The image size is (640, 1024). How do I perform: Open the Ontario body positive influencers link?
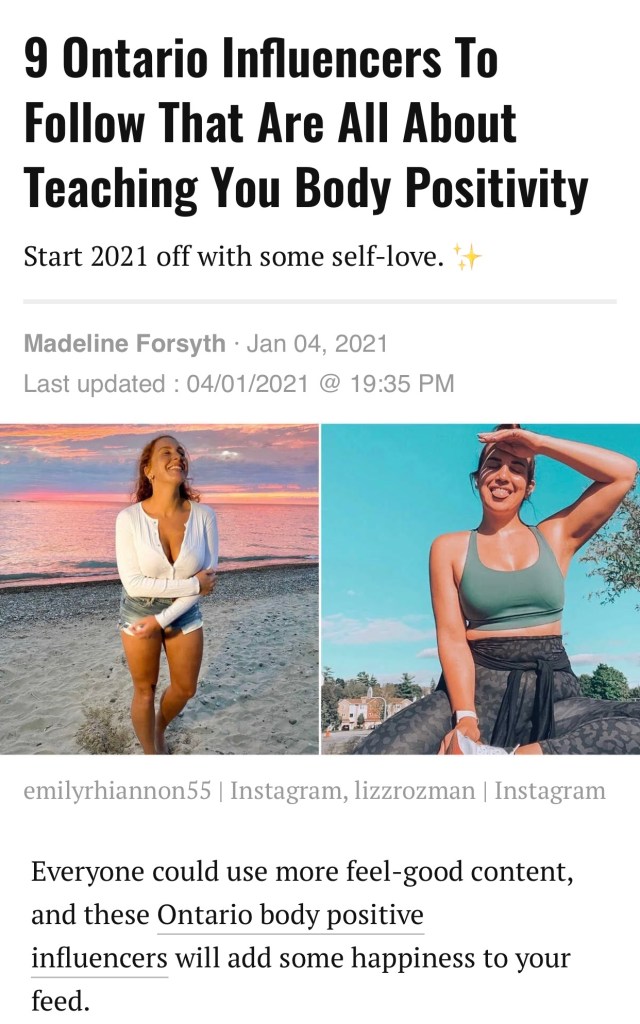290,915
